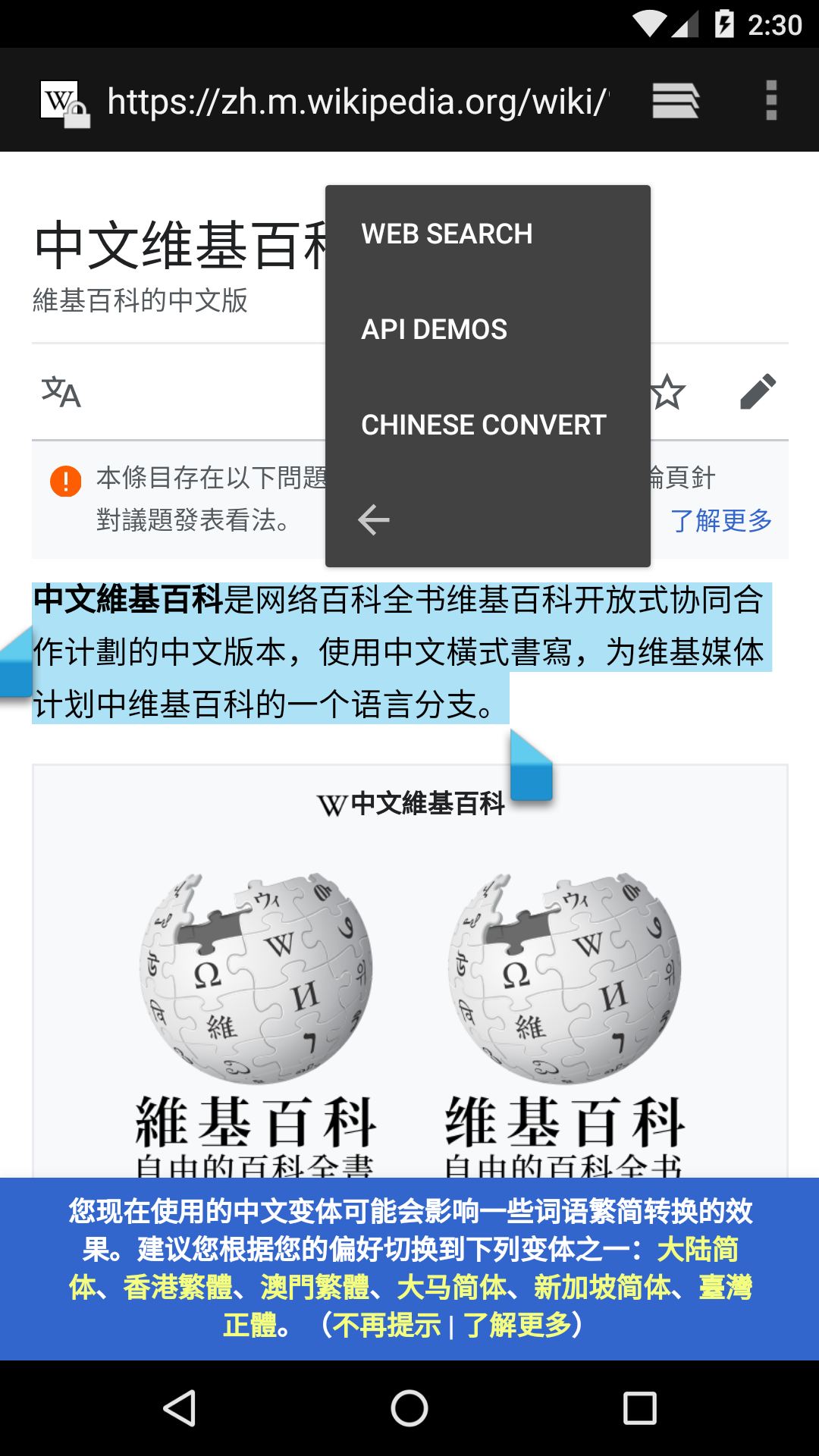Select 大陆简体 variant link
The image size is (819, 1456).
pos(698,1248)
